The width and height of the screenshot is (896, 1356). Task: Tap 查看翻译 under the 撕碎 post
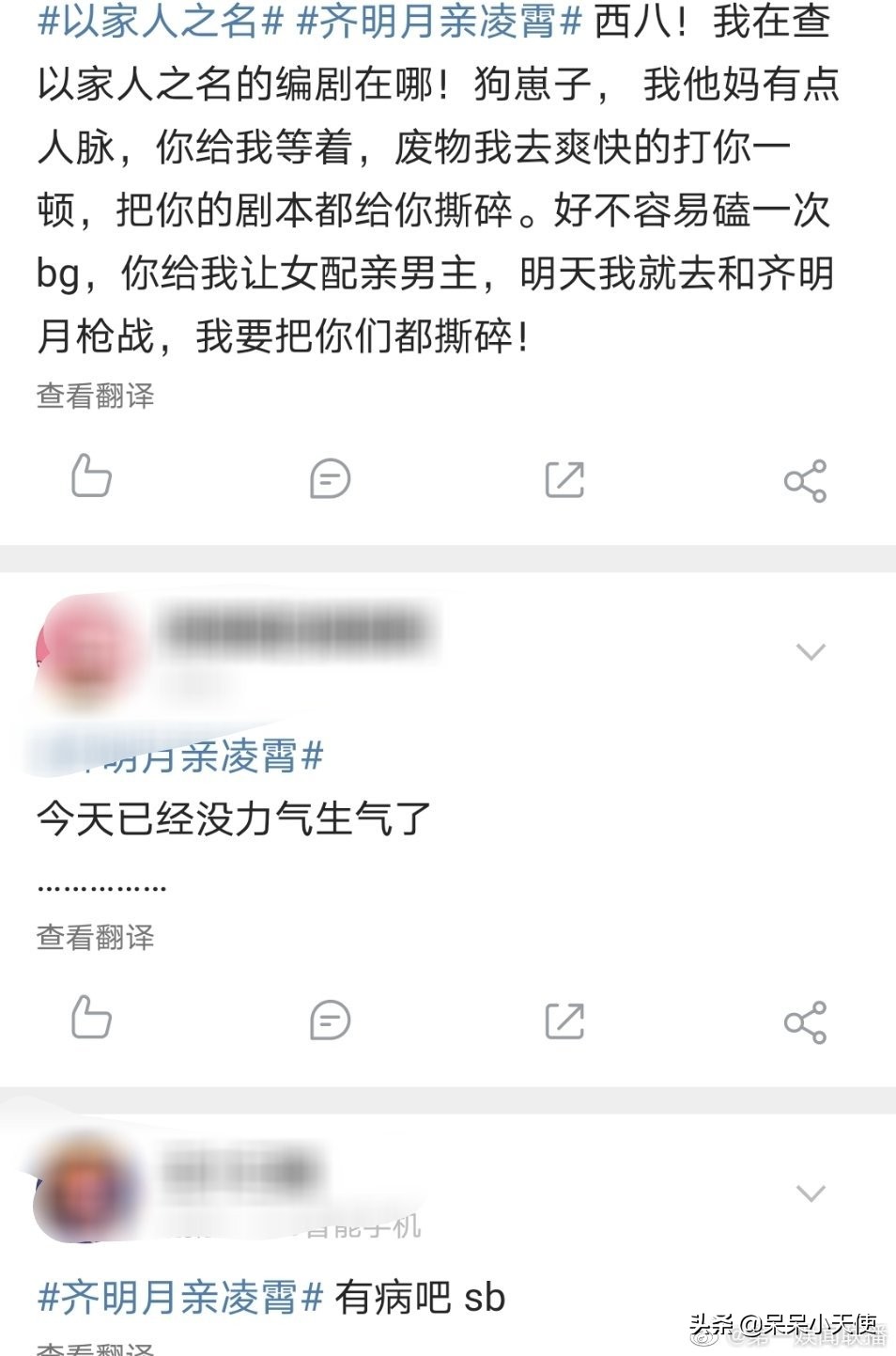(x=95, y=396)
